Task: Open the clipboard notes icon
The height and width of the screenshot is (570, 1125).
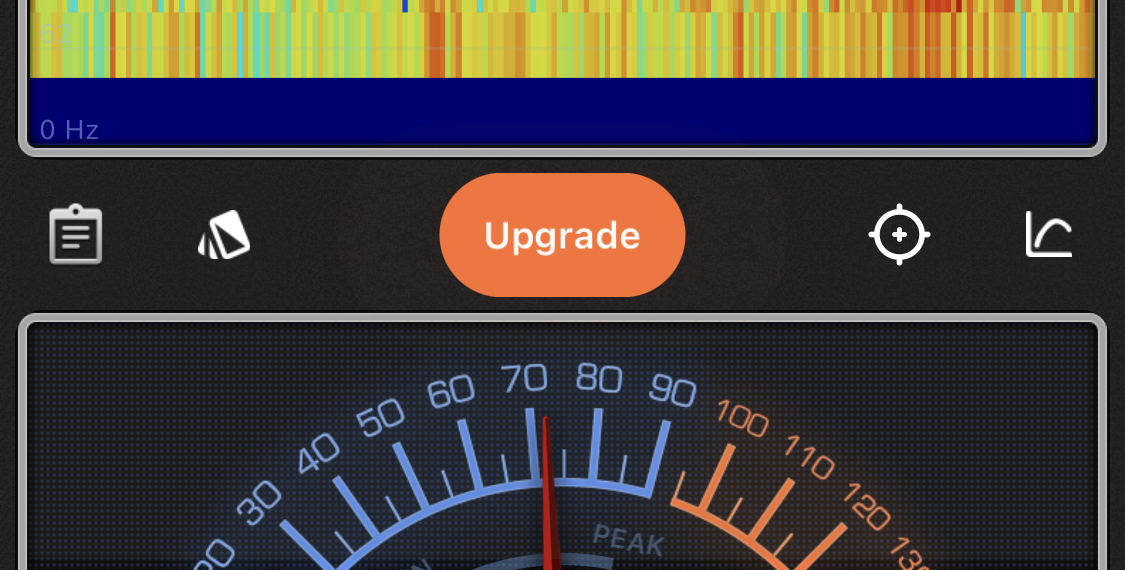Action: point(76,235)
